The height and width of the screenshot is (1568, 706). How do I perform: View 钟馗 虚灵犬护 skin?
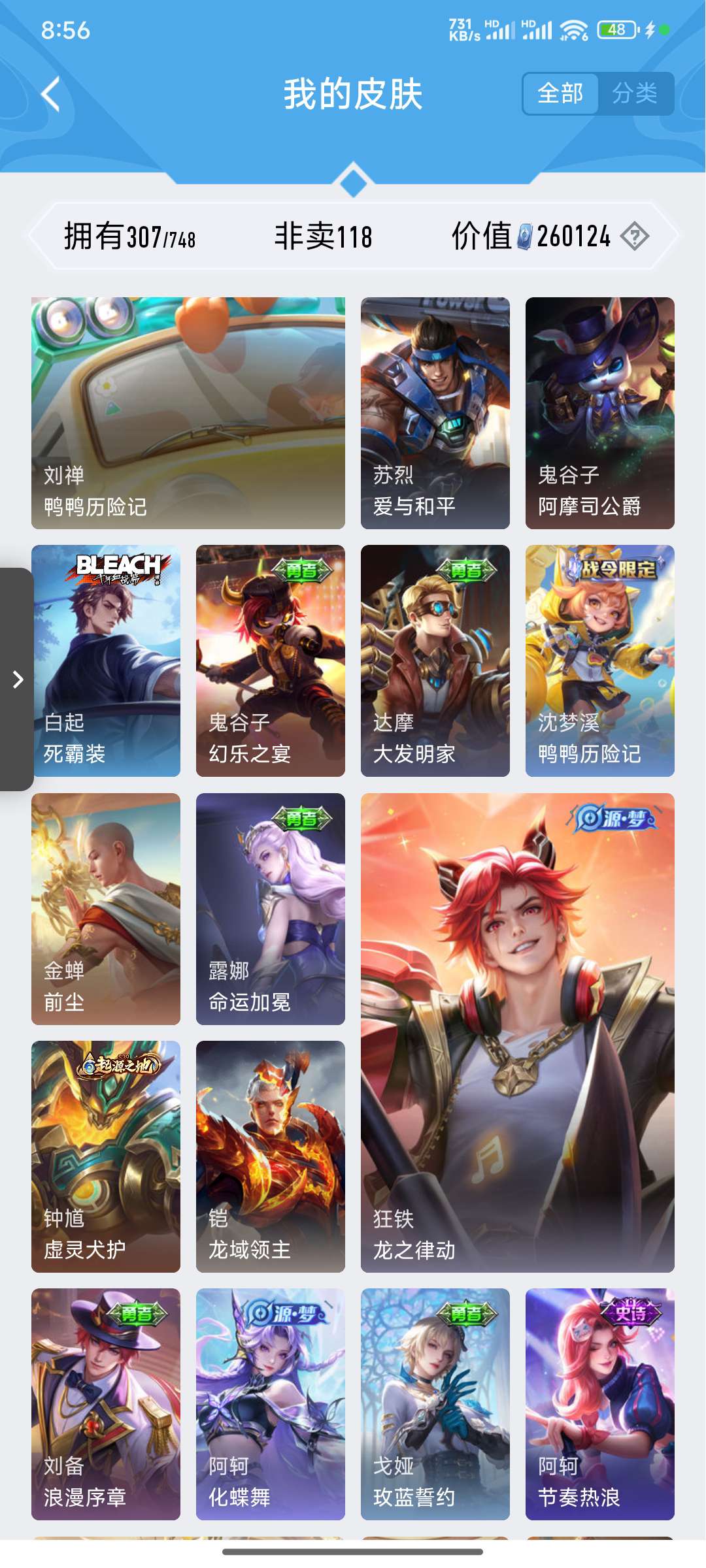coord(106,1156)
